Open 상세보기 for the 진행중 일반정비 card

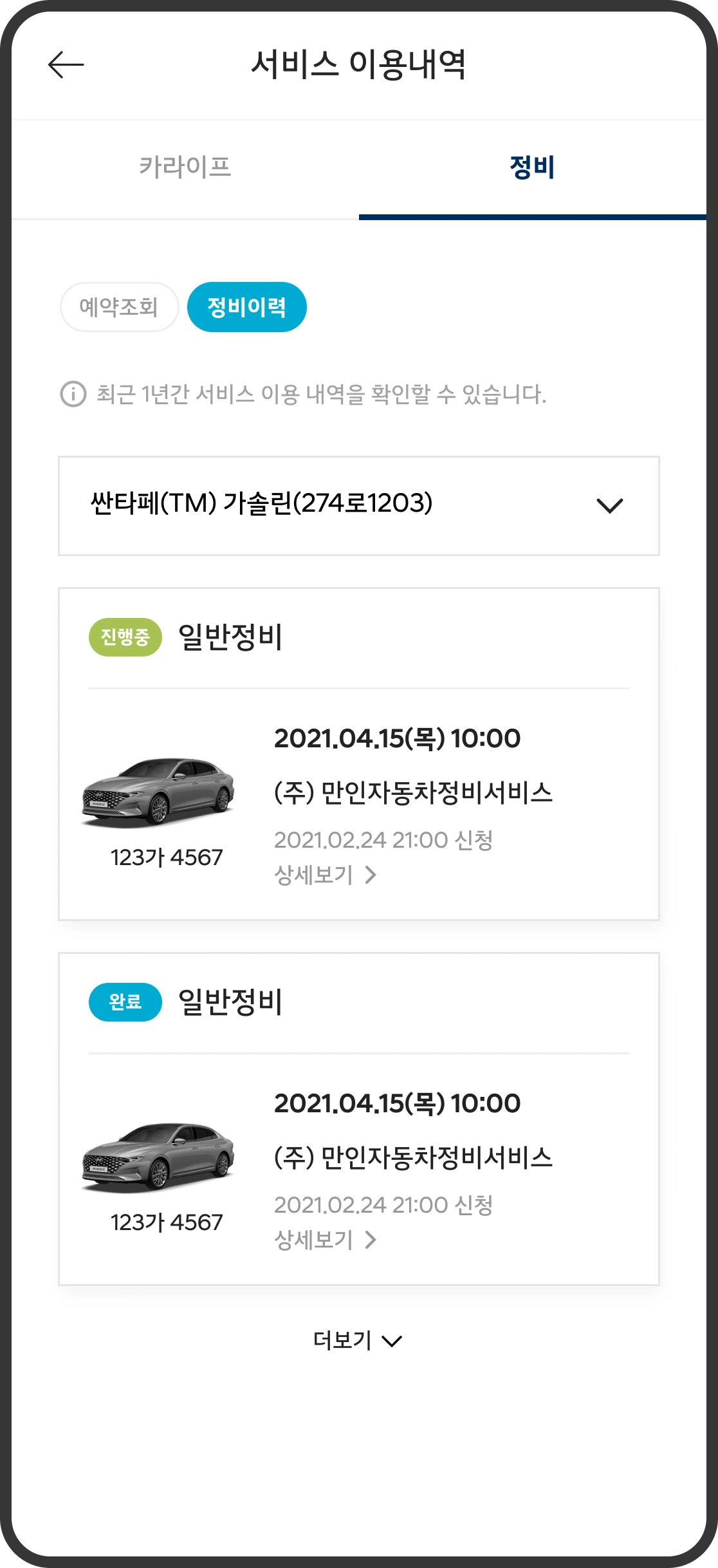(x=325, y=875)
